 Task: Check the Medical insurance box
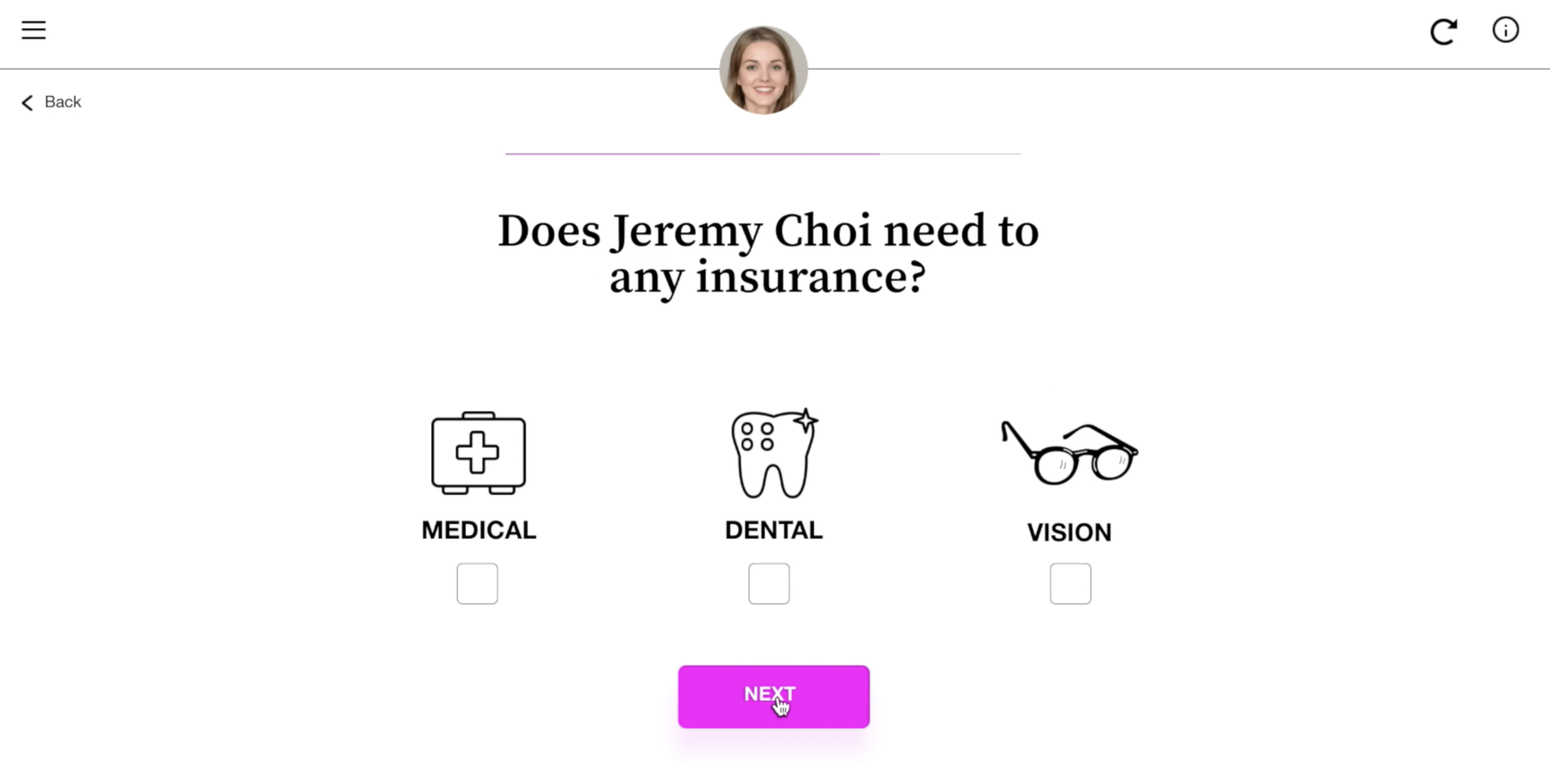pyautogui.click(x=477, y=583)
